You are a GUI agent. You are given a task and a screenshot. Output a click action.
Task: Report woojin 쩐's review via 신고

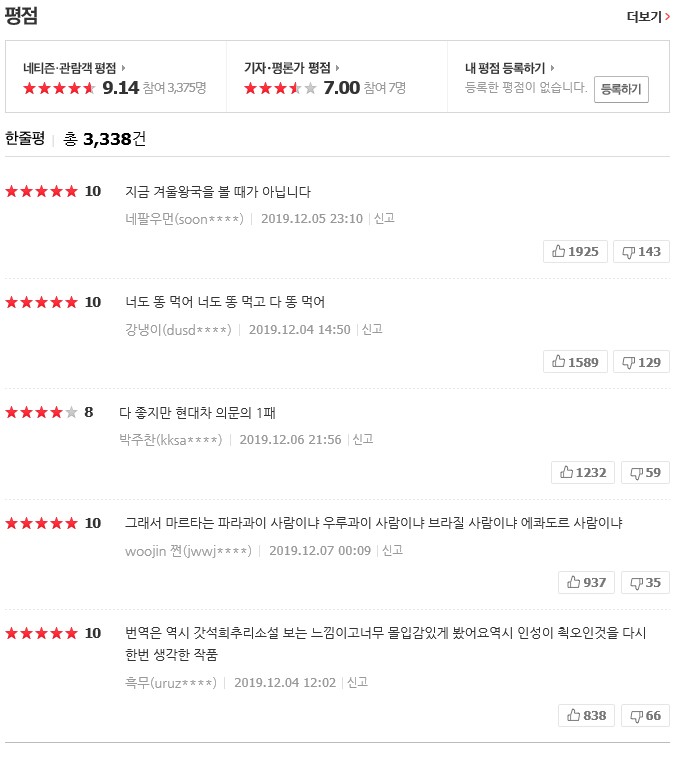click(392, 550)
